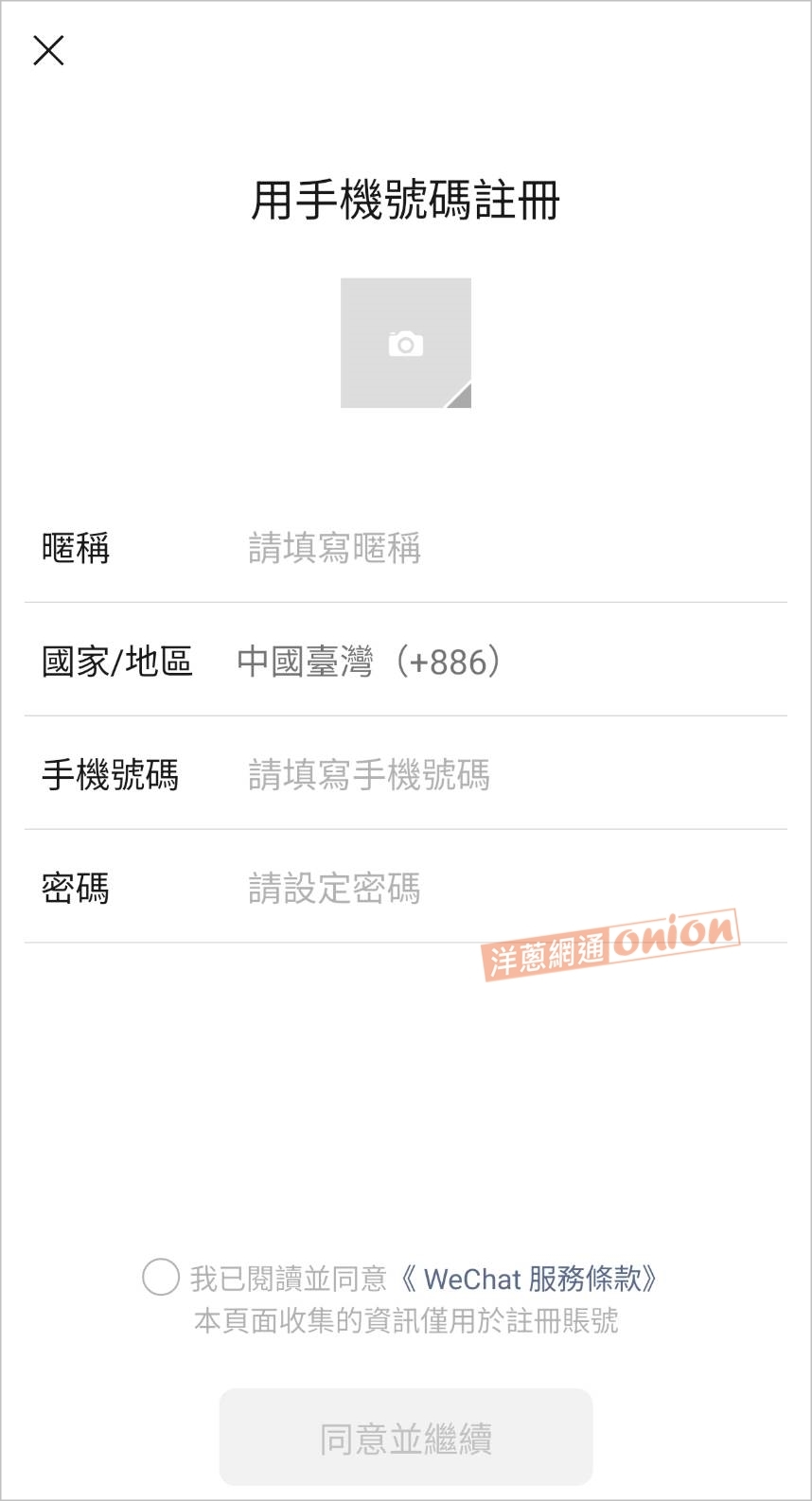812x1501 pixels.
Task: Select the 請設定密碼 password field
Action: (x=333, y=889)
